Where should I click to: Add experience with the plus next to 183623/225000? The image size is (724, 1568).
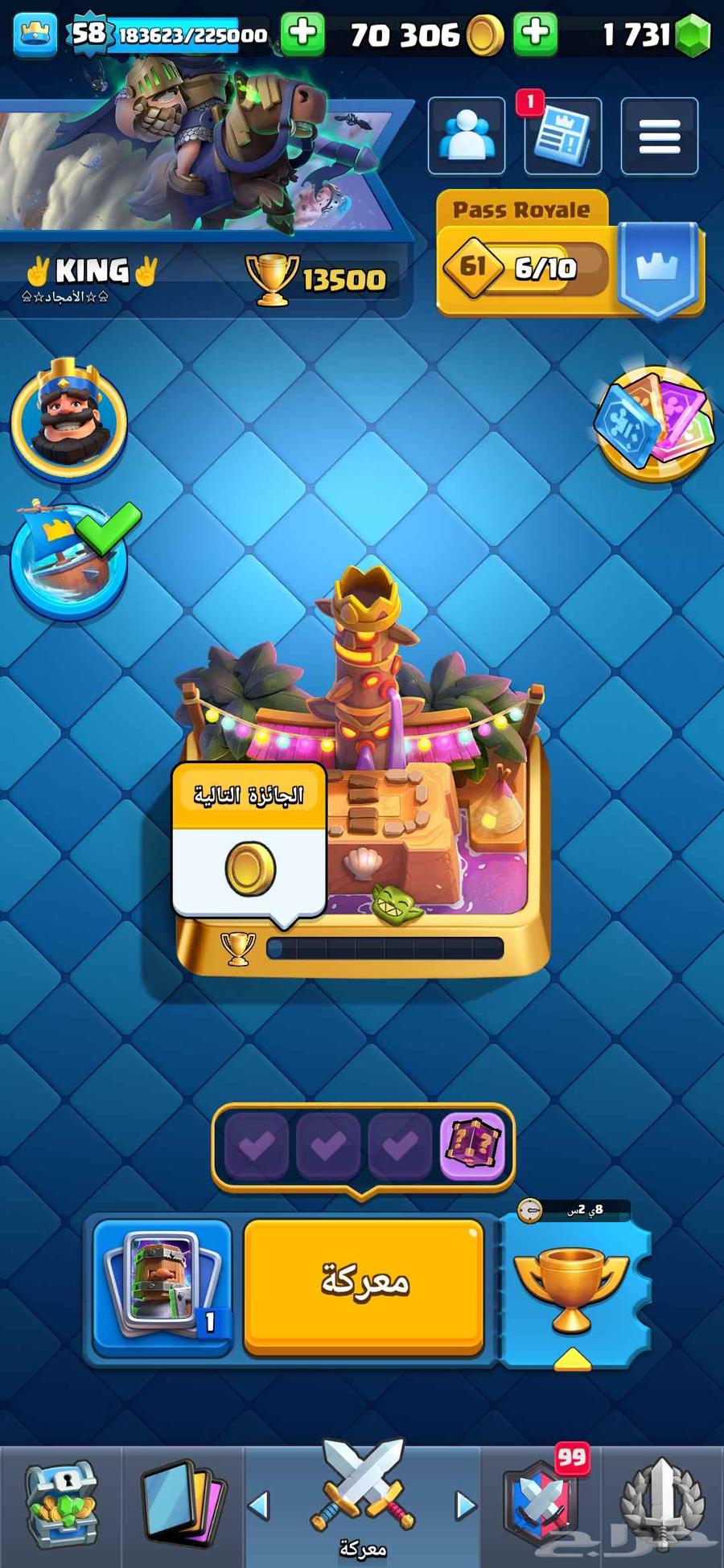point(302,34)
